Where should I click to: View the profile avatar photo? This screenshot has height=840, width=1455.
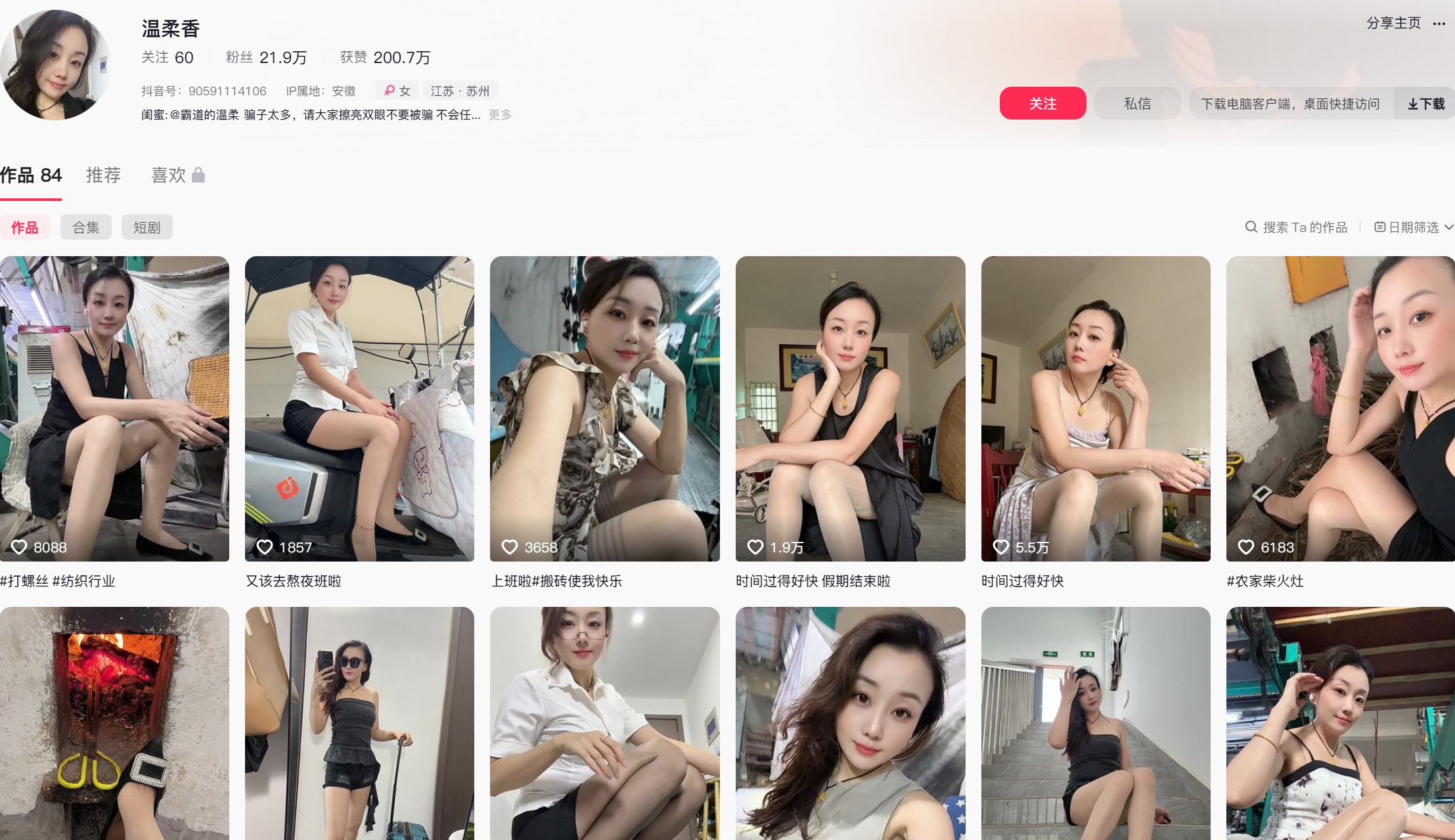pos(56,64)
